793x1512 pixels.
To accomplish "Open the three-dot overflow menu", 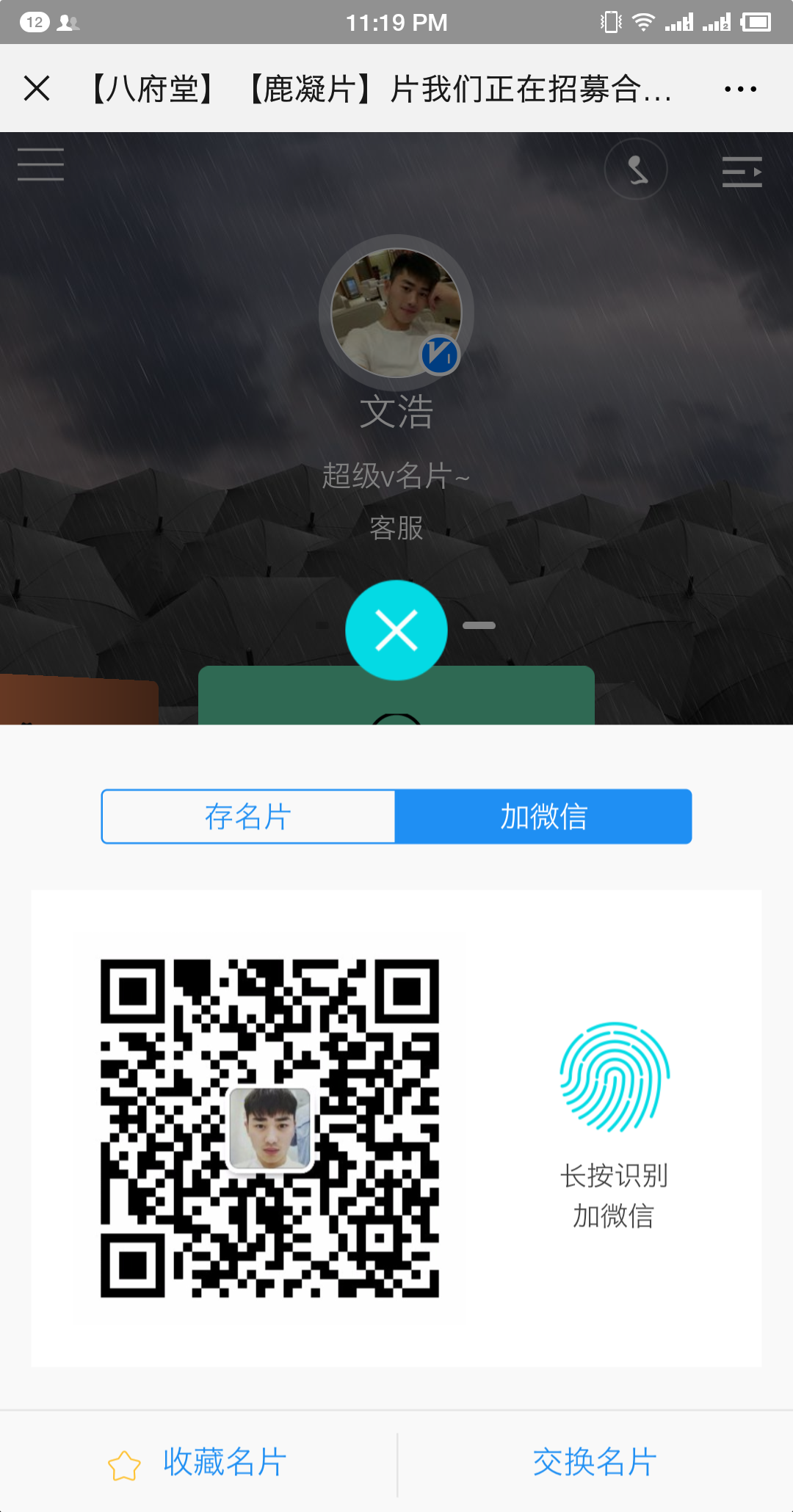I will pyautogui.click(x=739, y=89).
